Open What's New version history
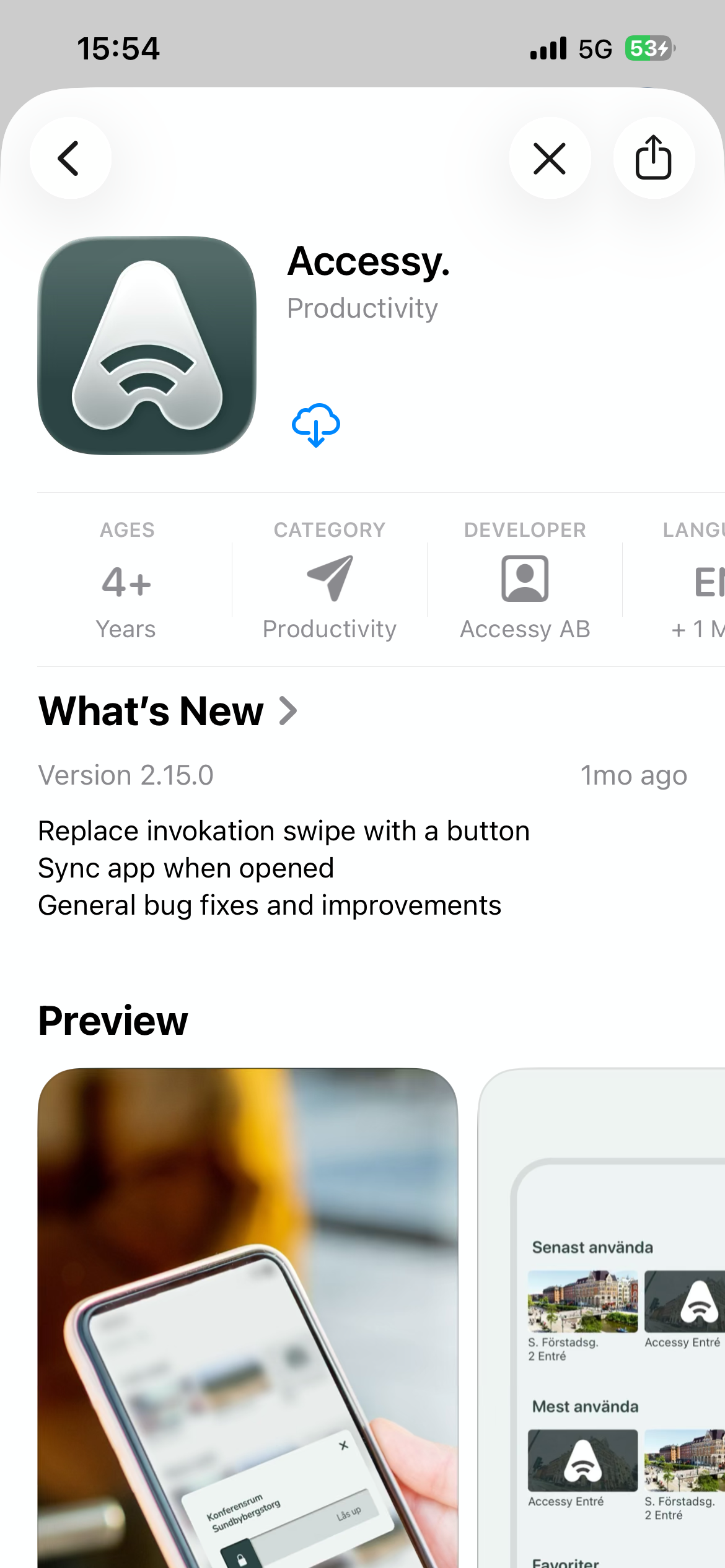The width and height of the screenshot is (725, 1568). pos(167,711)
